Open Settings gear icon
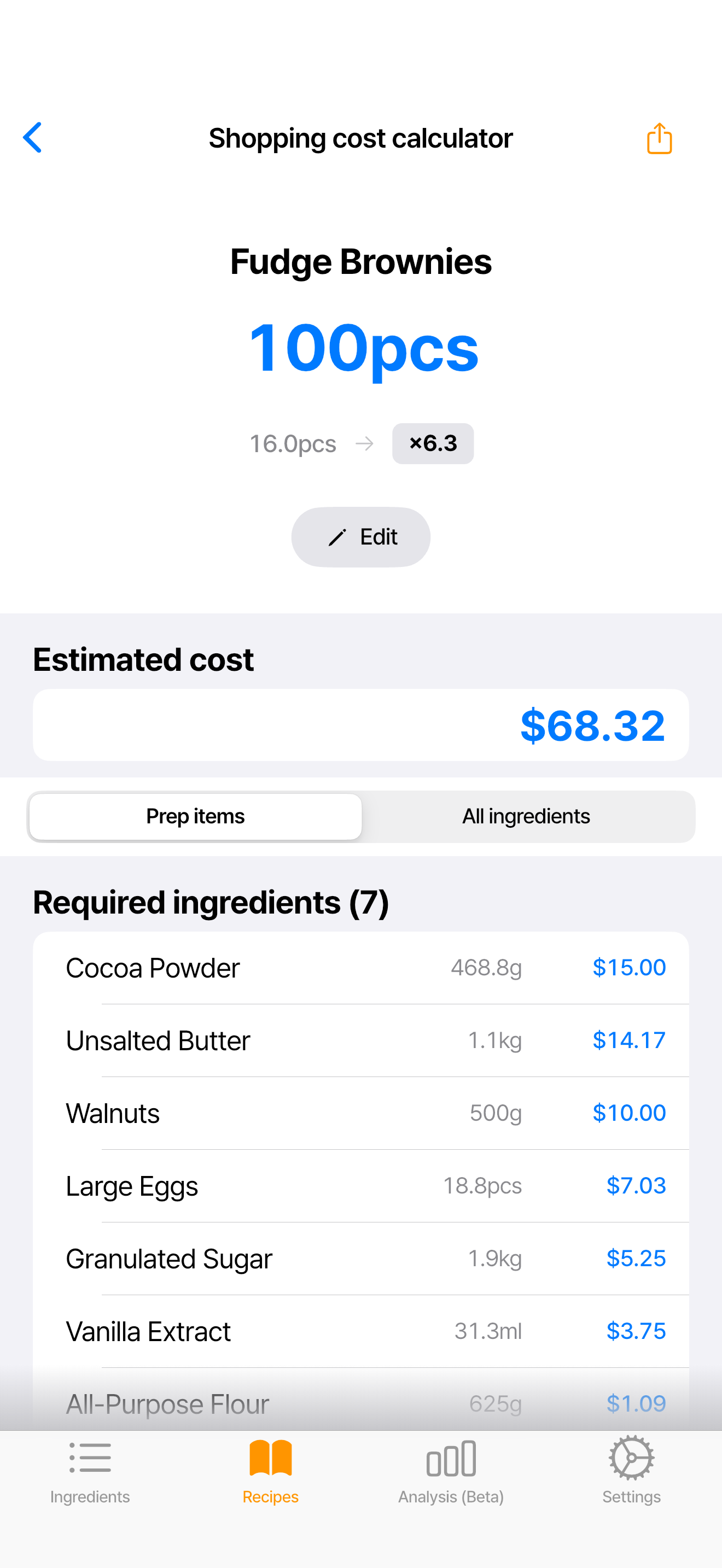Image resolution: width=722 pixels, height=1568 pixels. [x=631, y=1457]
